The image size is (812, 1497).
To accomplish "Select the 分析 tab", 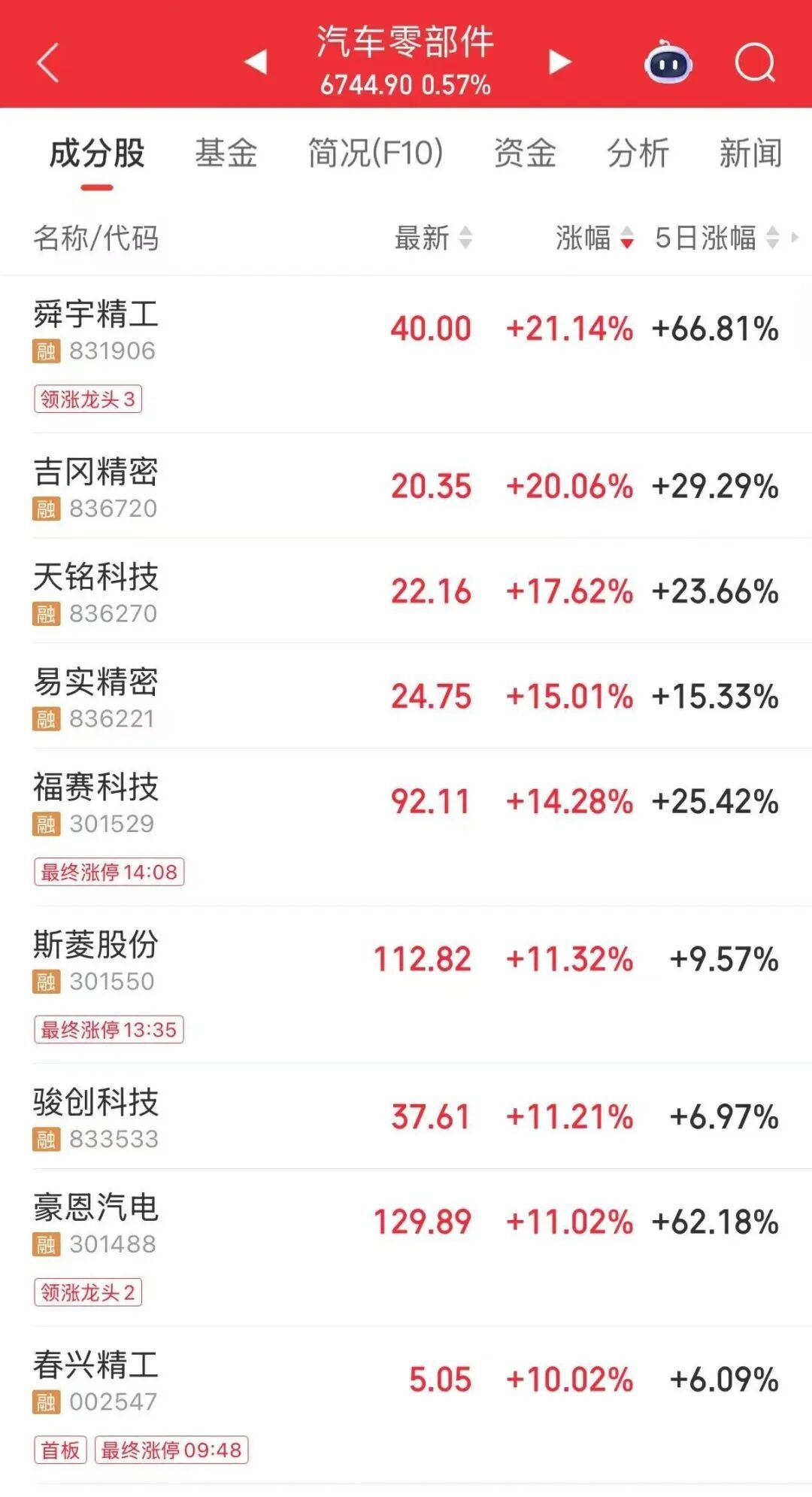I will 638,153.
